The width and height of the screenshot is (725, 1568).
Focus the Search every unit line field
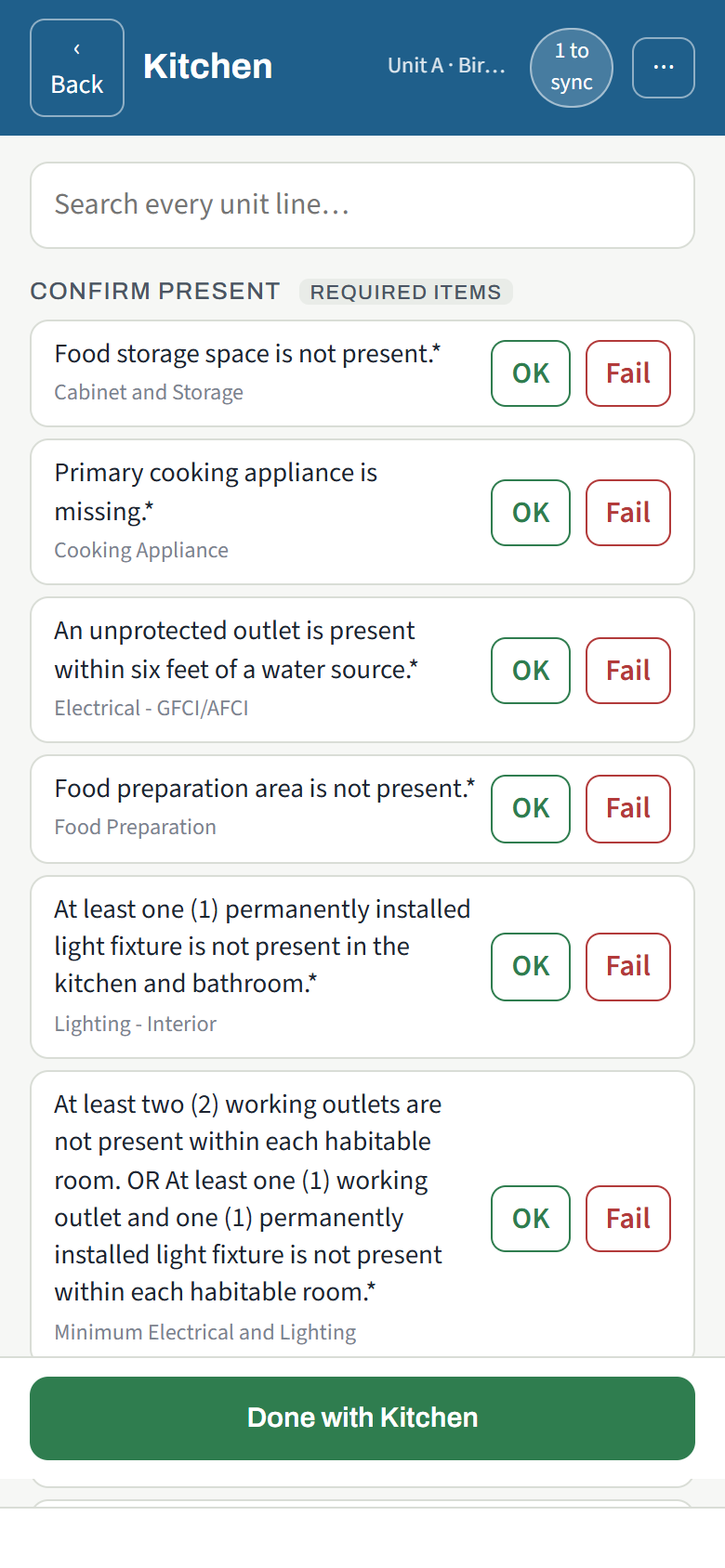[x=362, y=205]
